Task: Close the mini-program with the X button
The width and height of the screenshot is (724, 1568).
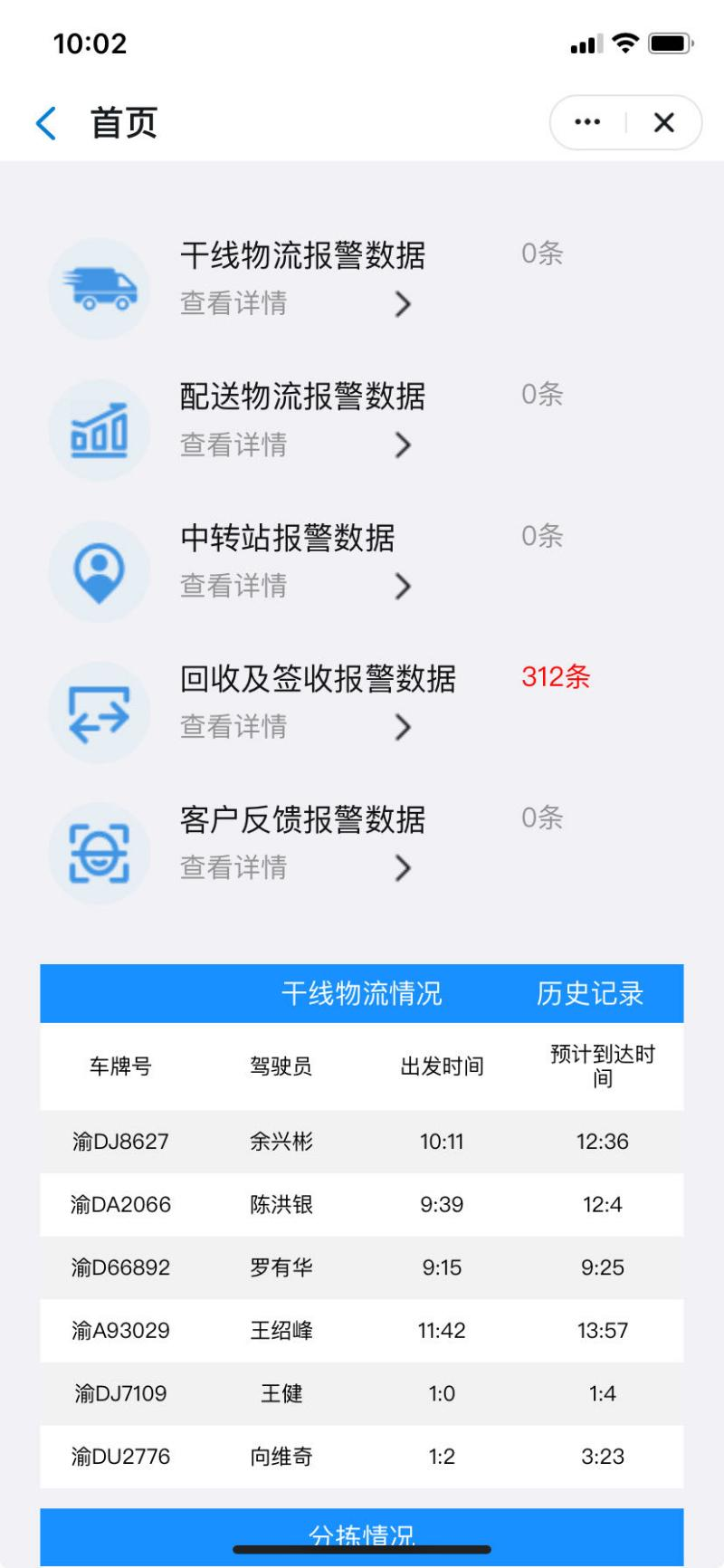Action: [664, 122]
